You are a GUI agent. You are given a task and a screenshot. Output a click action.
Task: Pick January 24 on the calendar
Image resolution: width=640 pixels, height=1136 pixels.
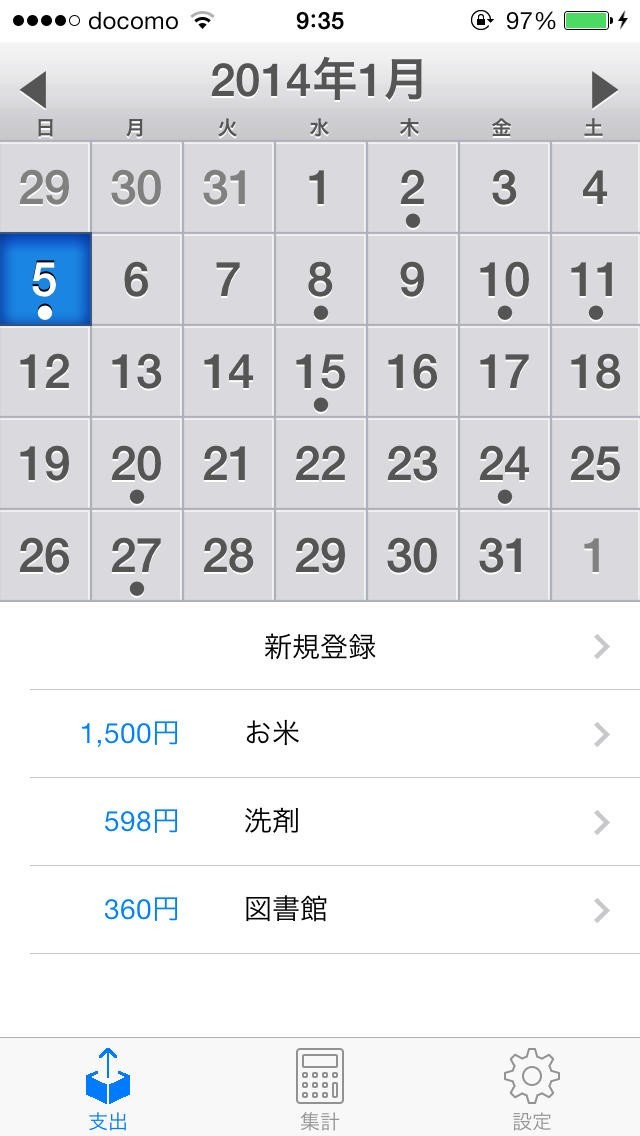(x=504, y=463)
